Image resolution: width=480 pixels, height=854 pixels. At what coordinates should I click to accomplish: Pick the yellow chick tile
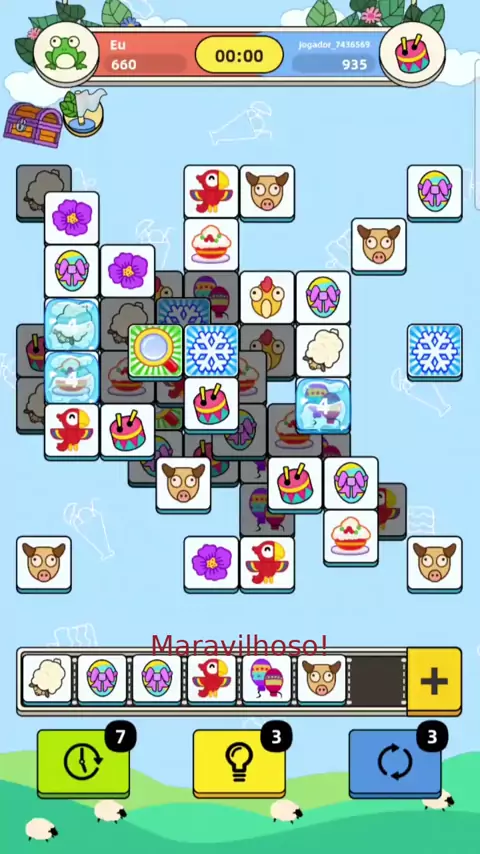tap(267, 298)
